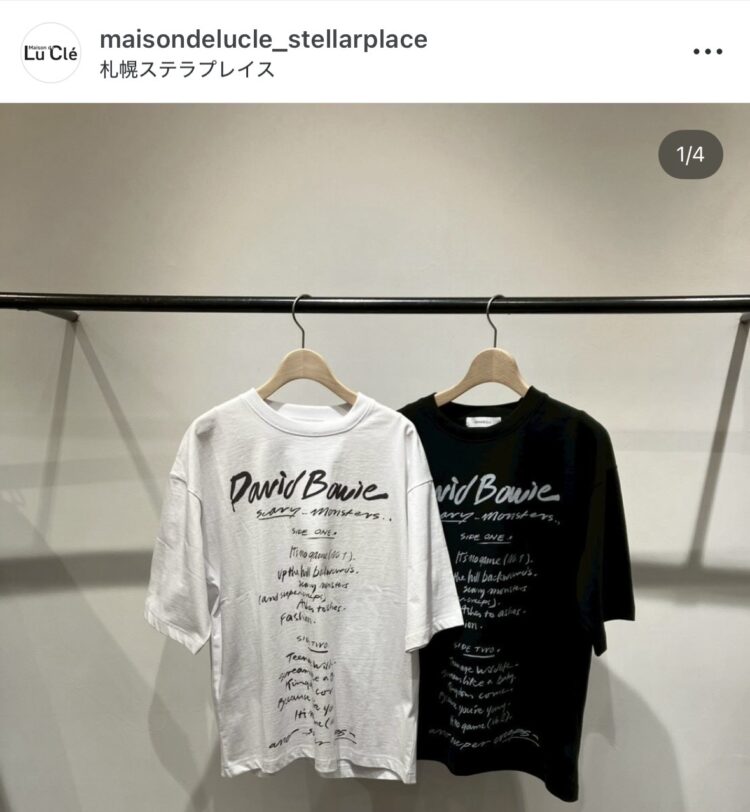Open maisondelucle_stellarplace profile from username
Image resolution: width=750 pixels, height=812 pixels.
263,39
